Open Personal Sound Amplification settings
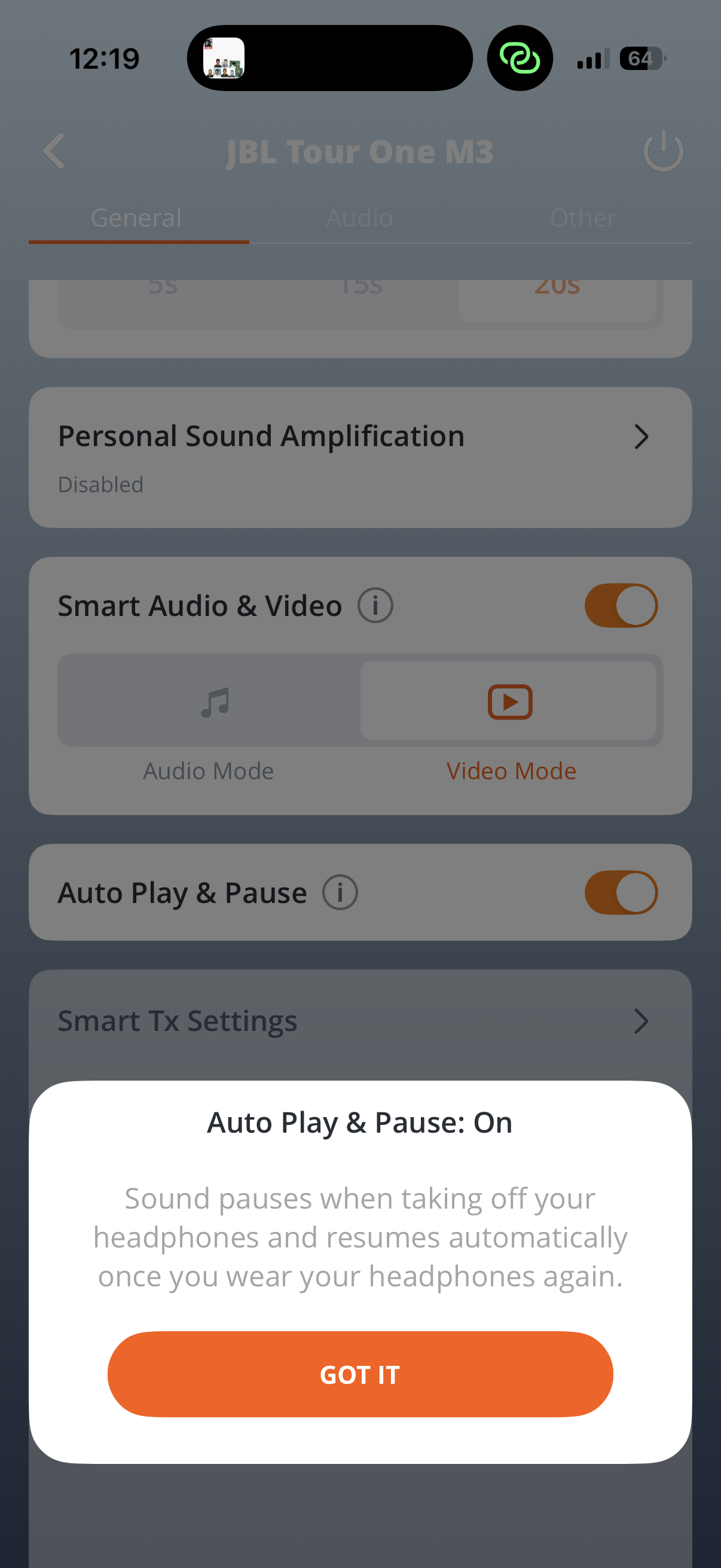This screenshot has height=1568, width=721. coord(359,456)
